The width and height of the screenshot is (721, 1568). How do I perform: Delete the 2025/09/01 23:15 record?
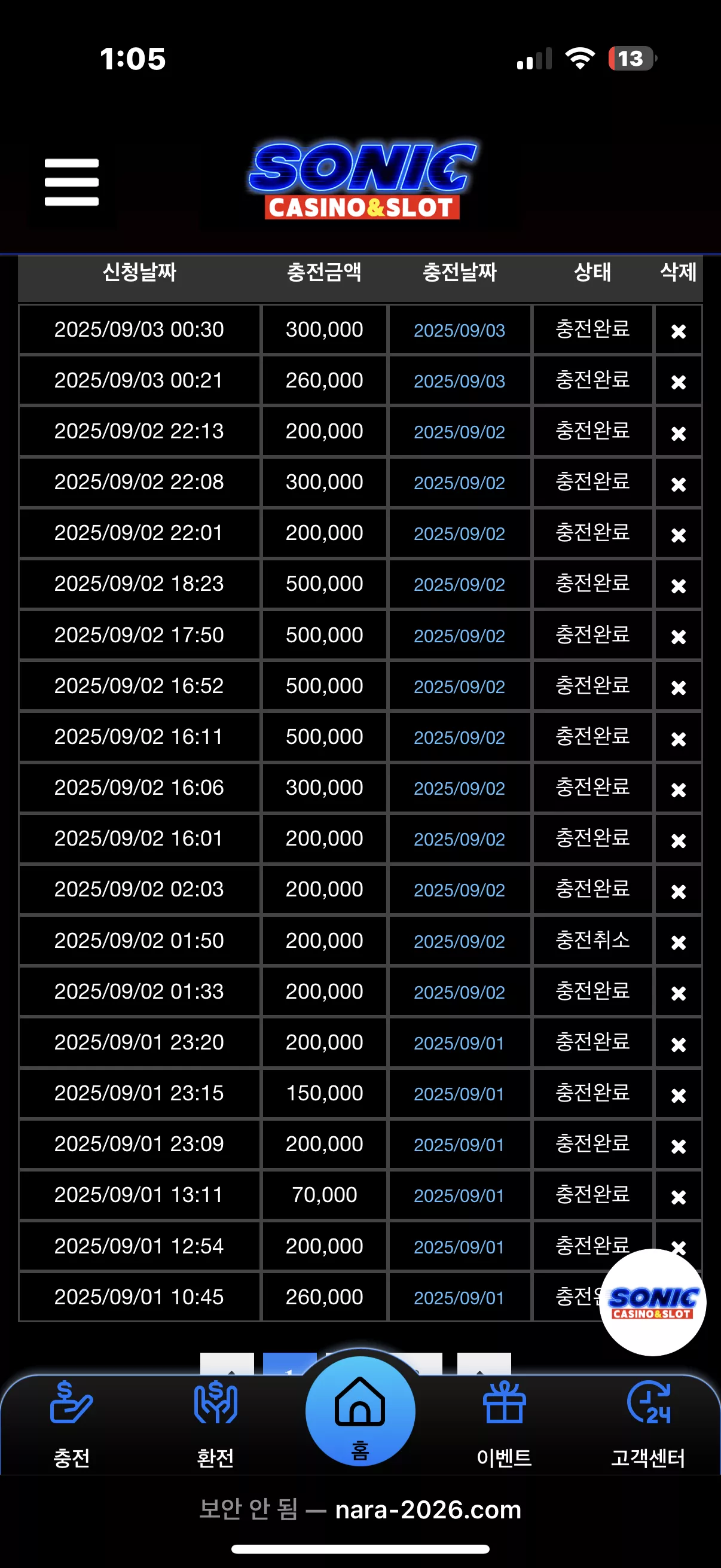point(679,1095)
